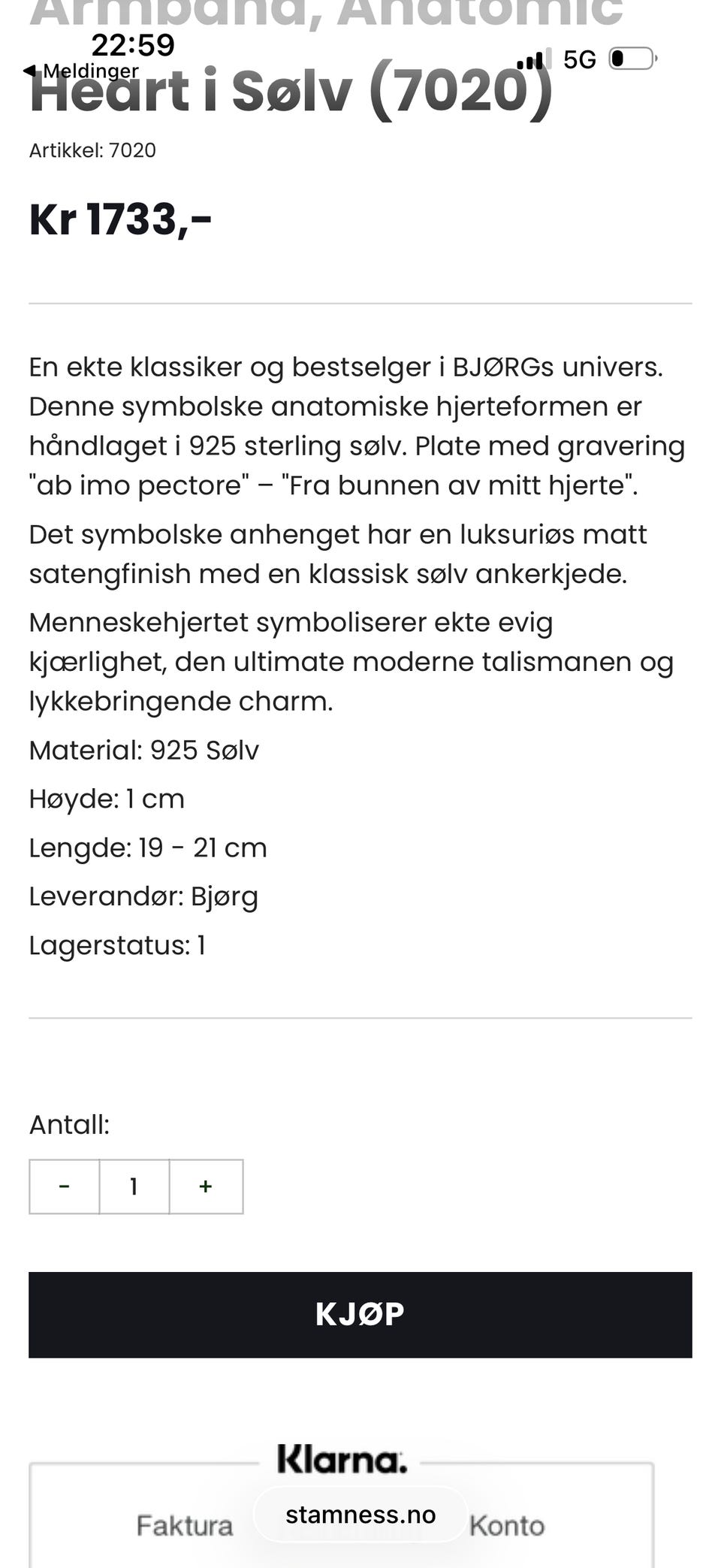Viewport: 721px width, 1568px height.
Task: Tap the 5G network indicator
Action: 578,58
